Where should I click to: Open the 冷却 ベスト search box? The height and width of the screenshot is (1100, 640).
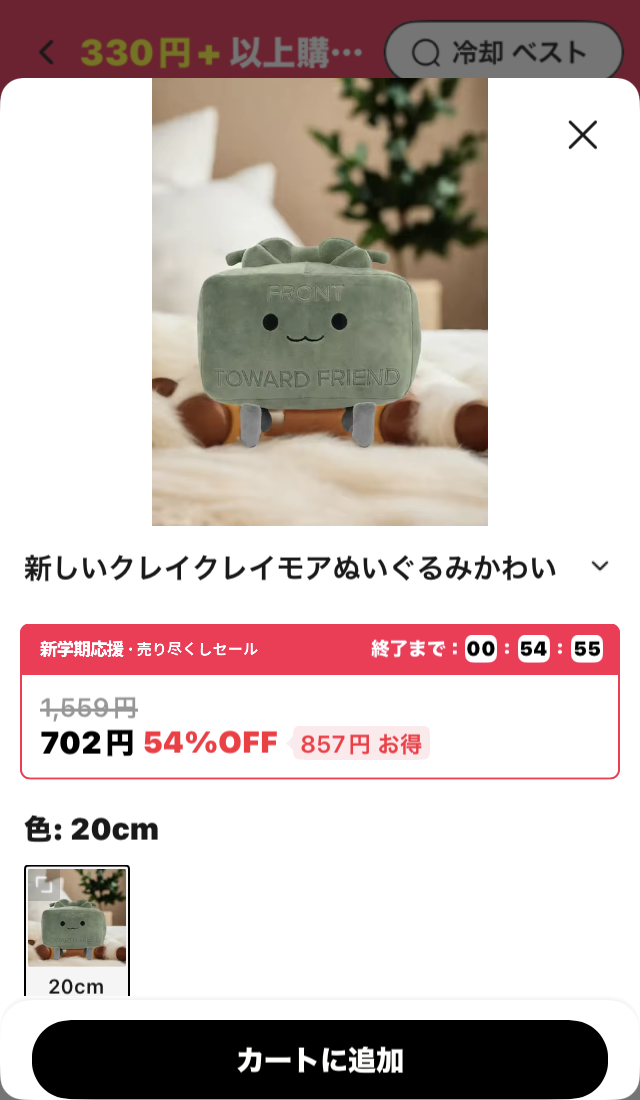pos(503,52)
